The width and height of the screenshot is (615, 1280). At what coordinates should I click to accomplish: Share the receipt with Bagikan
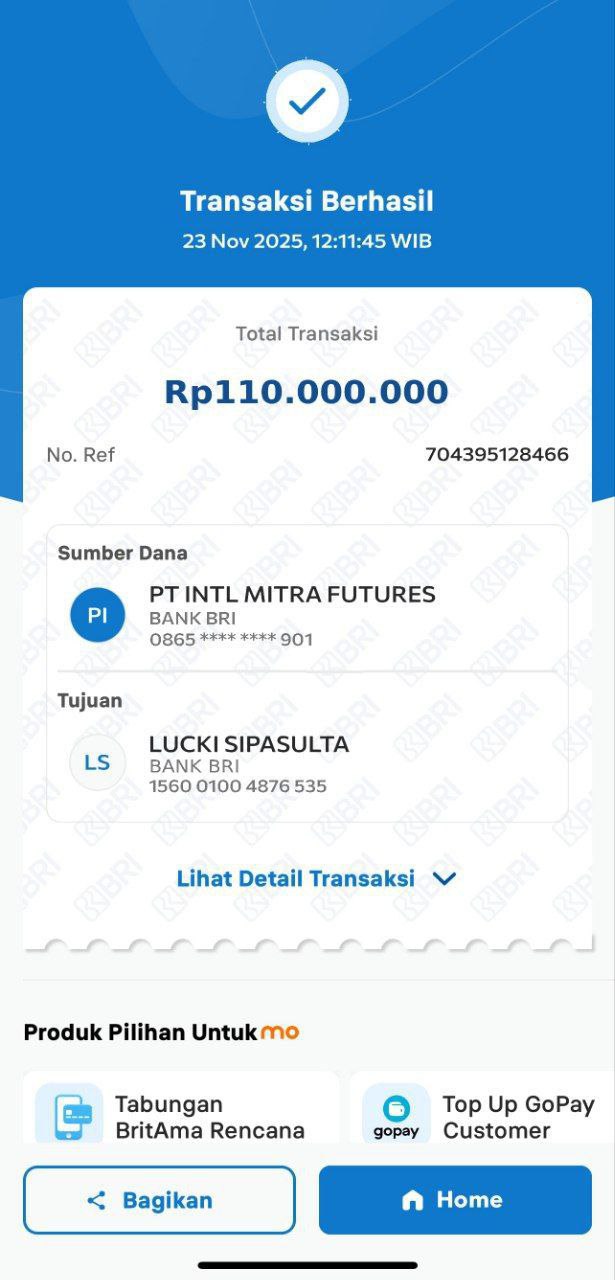point(160,1200)
